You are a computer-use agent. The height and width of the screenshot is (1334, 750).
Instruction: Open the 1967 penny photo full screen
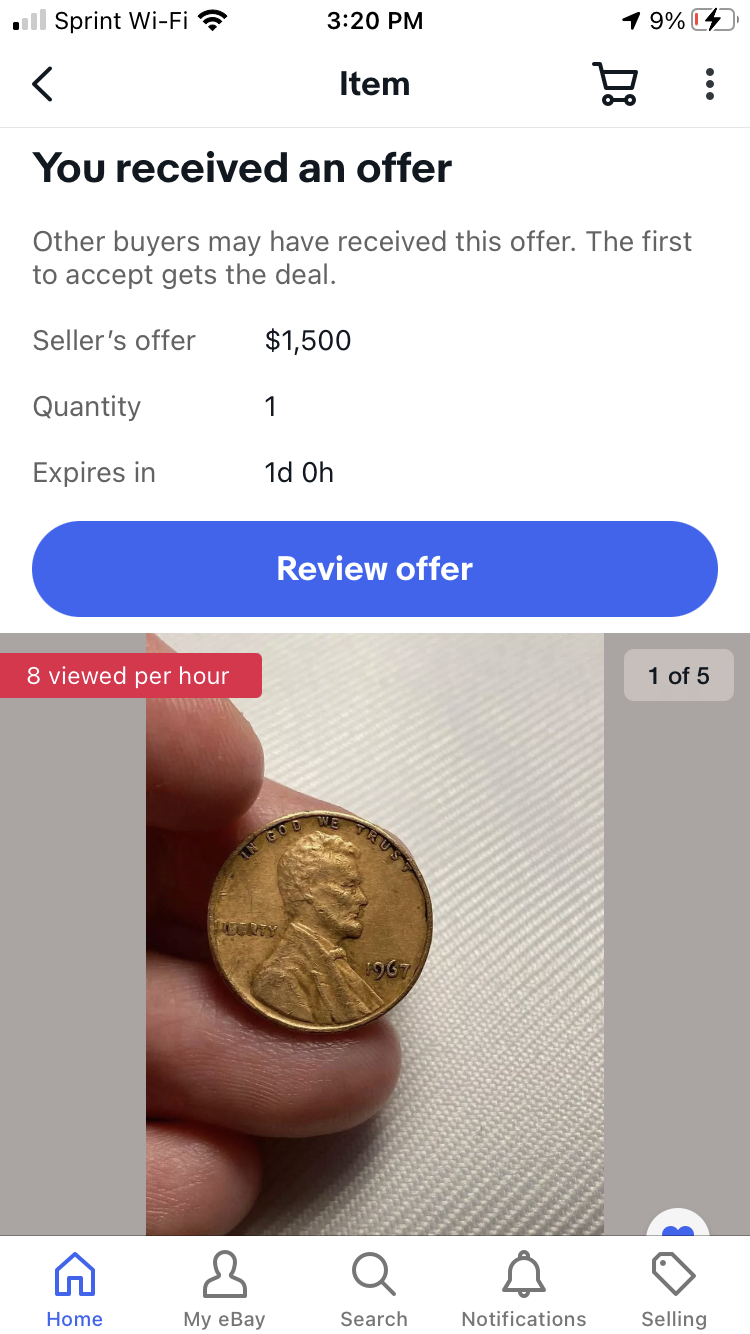[x=375, y=930]
